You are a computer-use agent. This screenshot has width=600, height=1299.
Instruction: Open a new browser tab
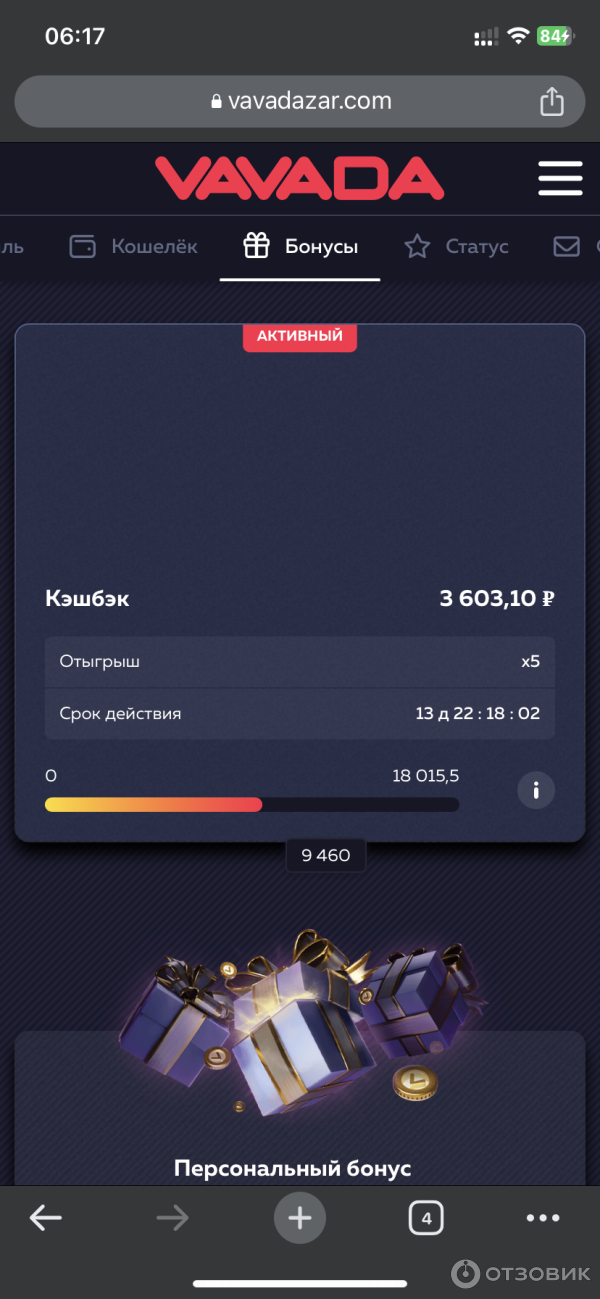point(300,1217)
